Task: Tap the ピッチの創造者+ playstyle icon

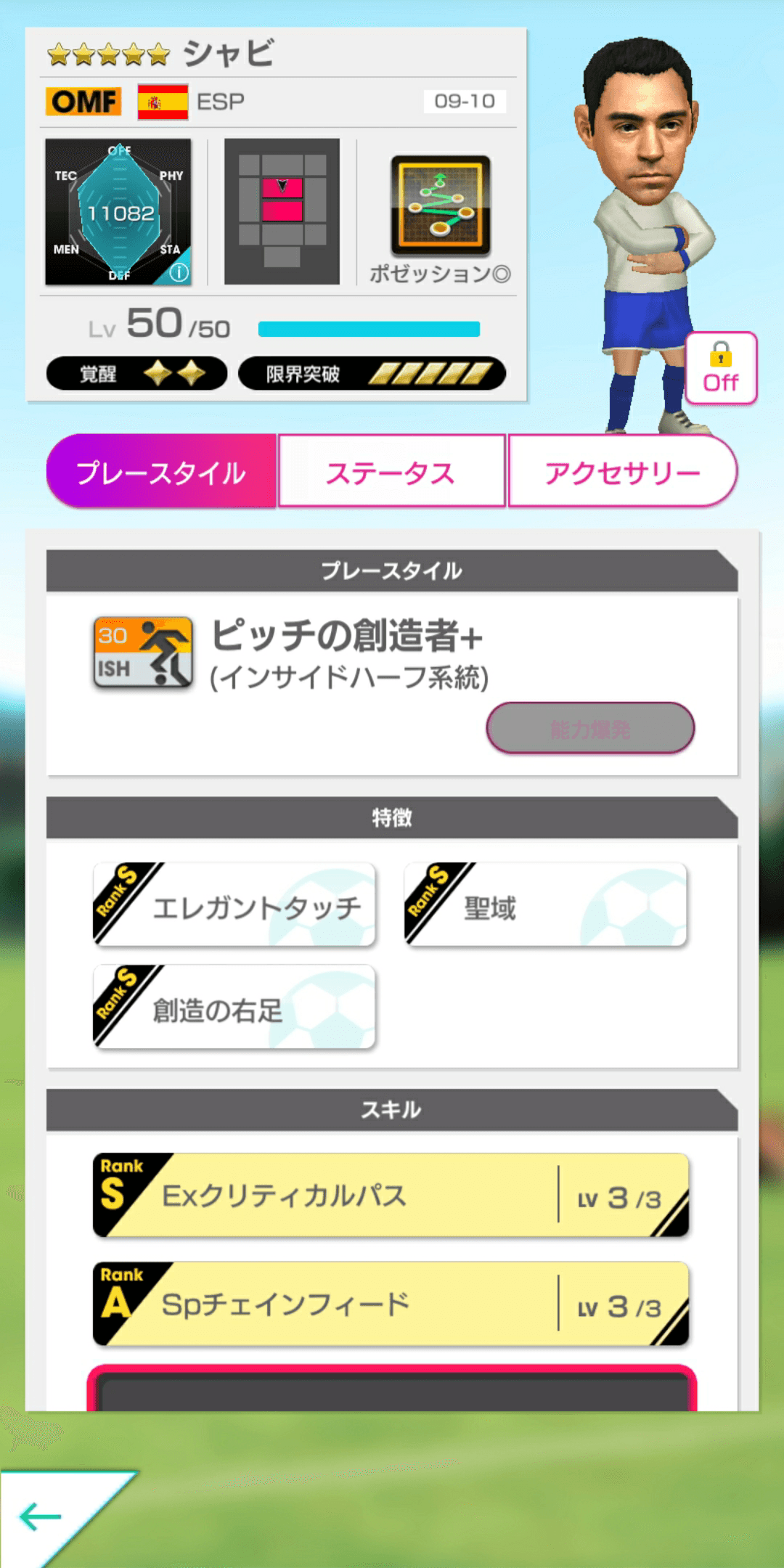Action: pos(142,653)
